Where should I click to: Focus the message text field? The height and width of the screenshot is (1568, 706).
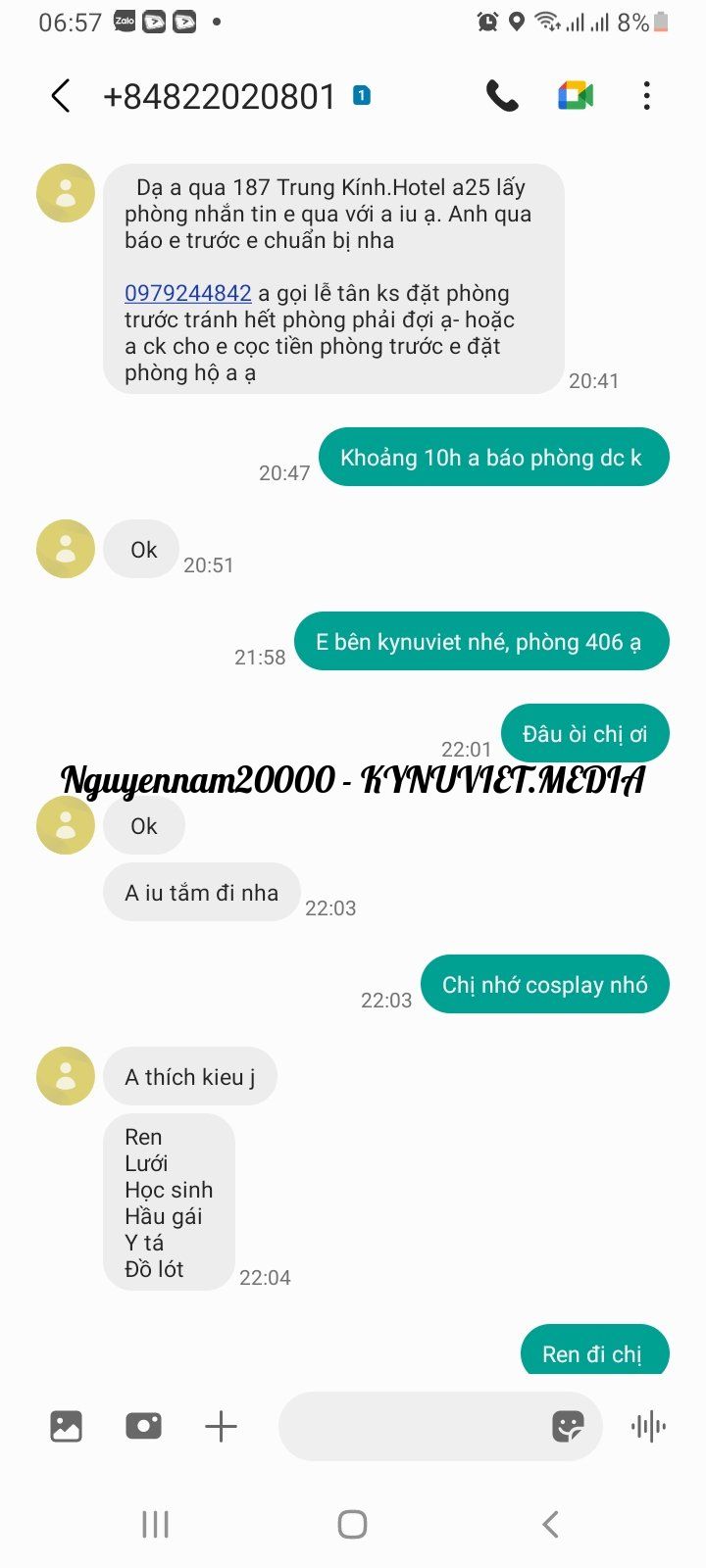click(x=412, y=1426)
